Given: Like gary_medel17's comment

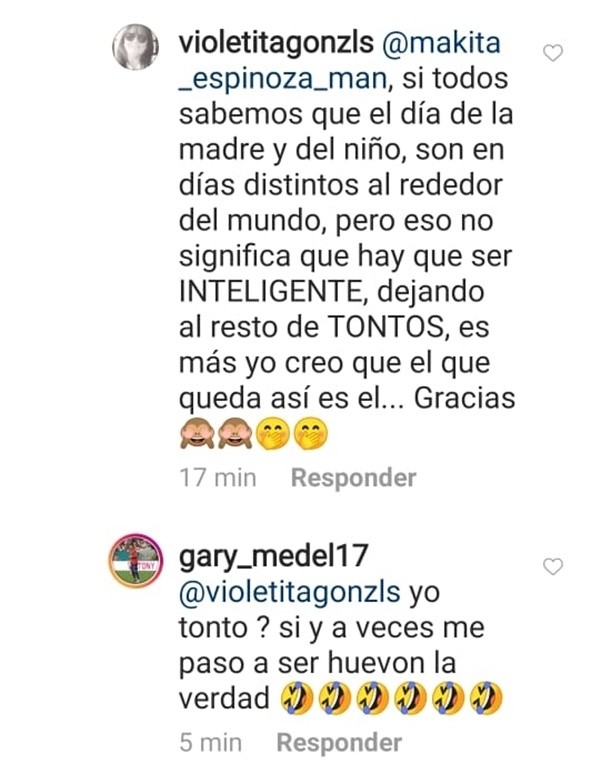Looking at the screenshot, I should [552, 567].
